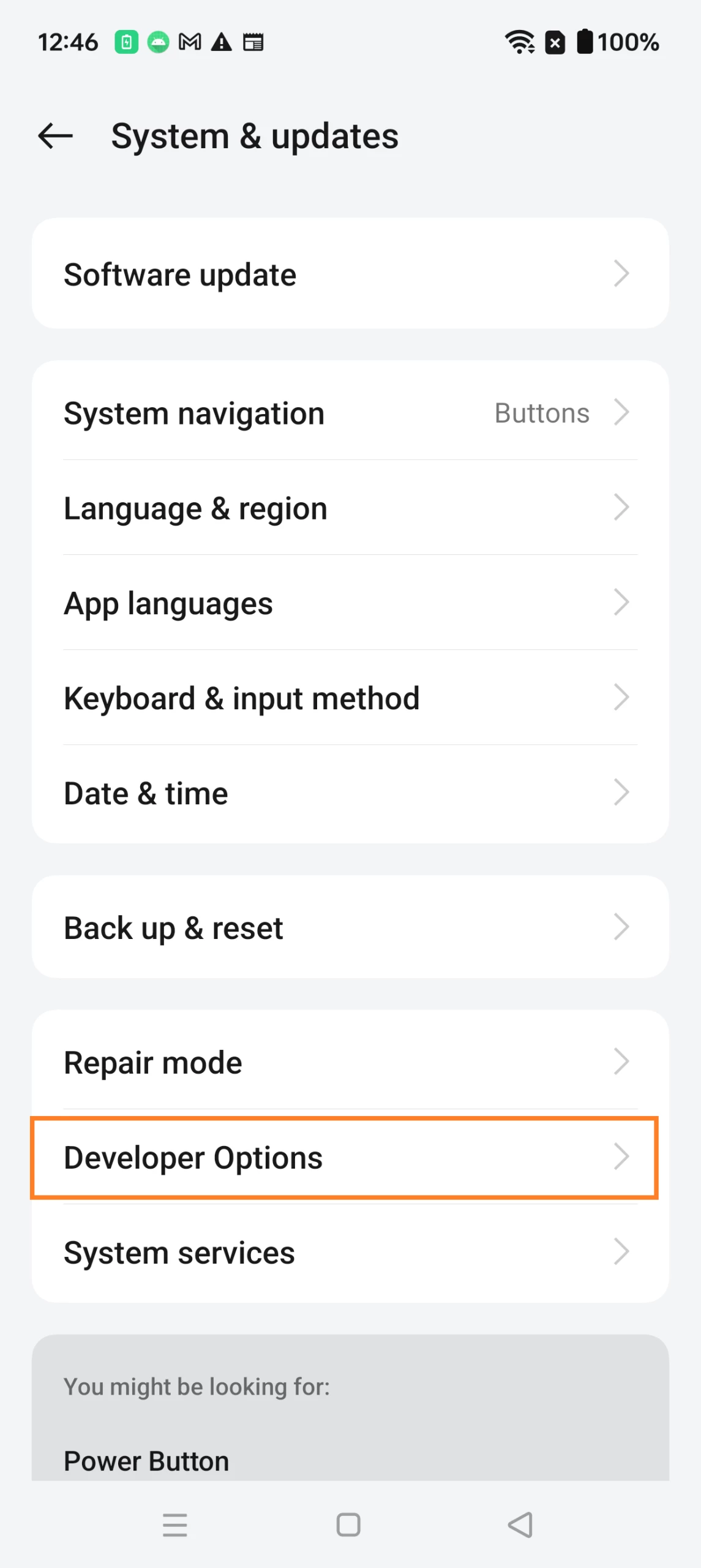Open System services

tap(350, 1252)
